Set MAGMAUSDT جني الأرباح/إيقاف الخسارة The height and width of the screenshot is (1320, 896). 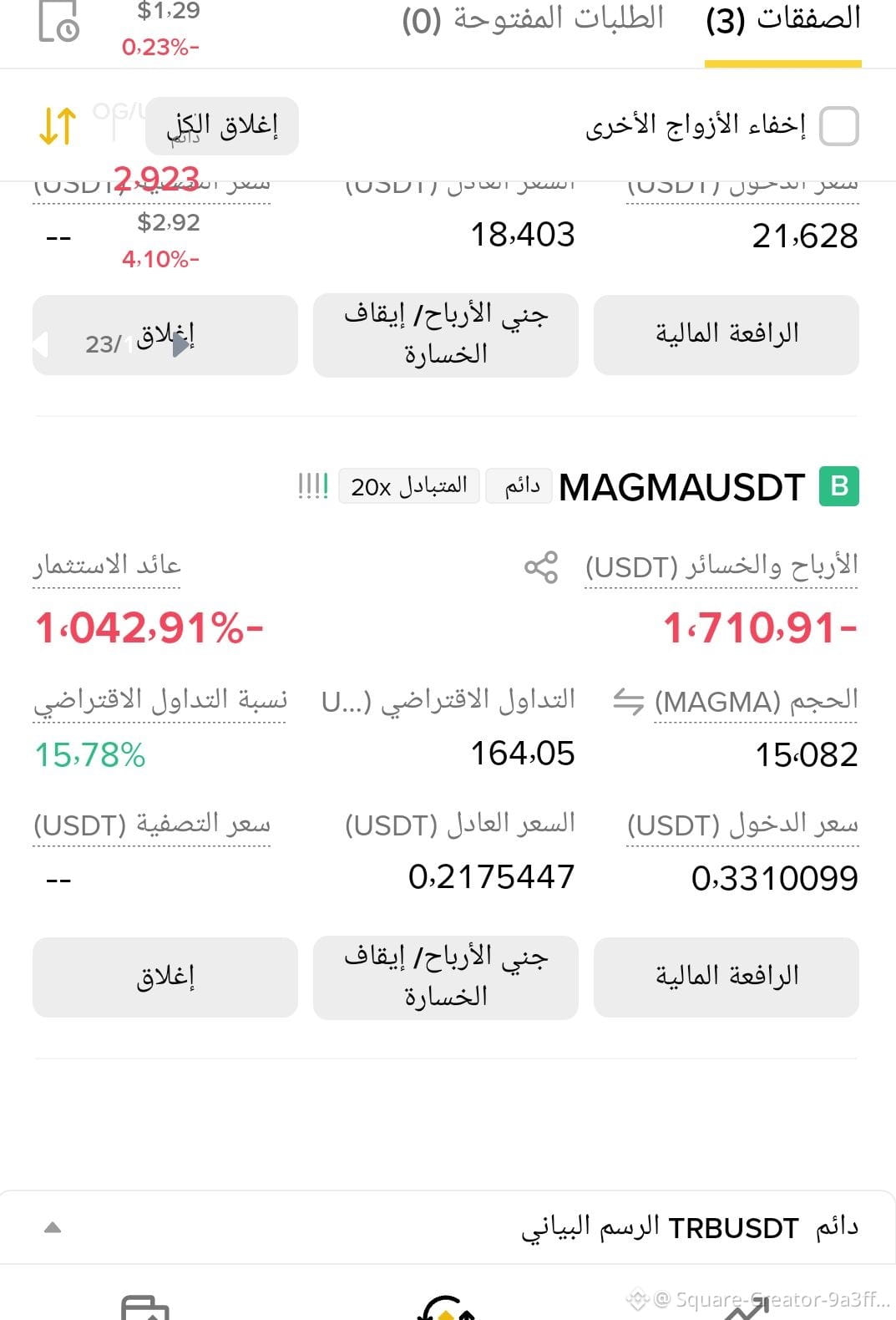pos(446,977)
